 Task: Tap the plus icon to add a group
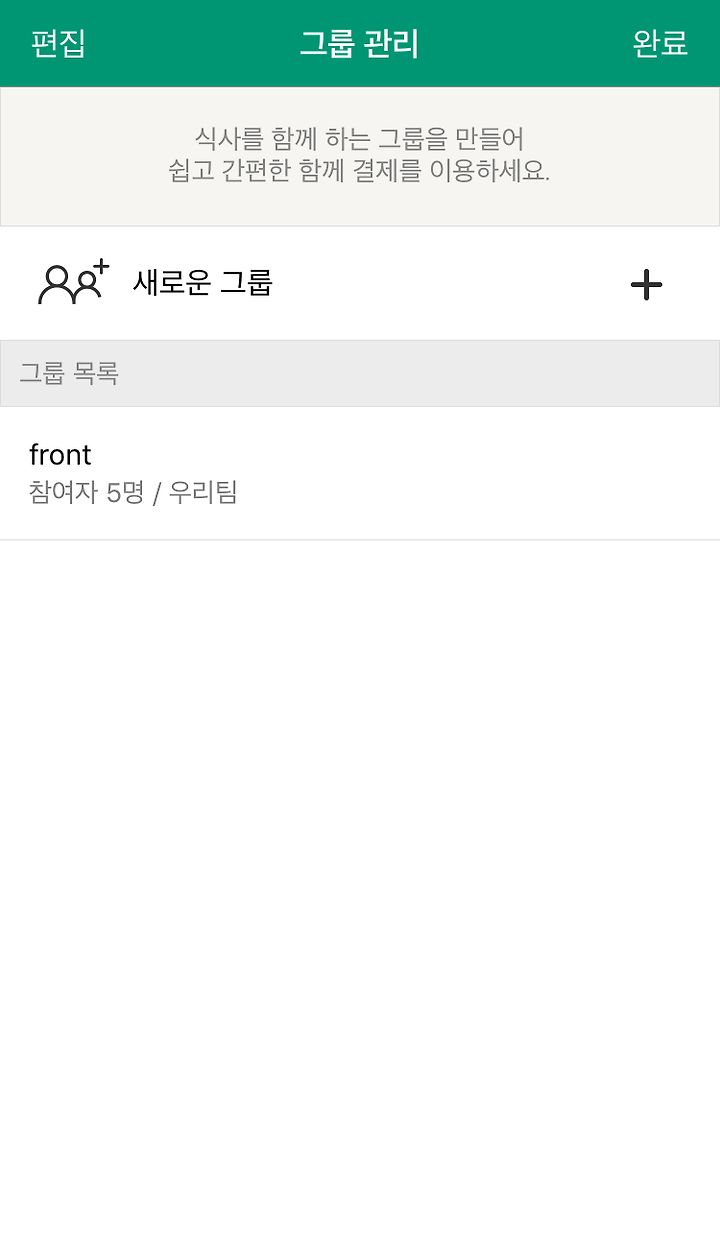click(646, 285)
